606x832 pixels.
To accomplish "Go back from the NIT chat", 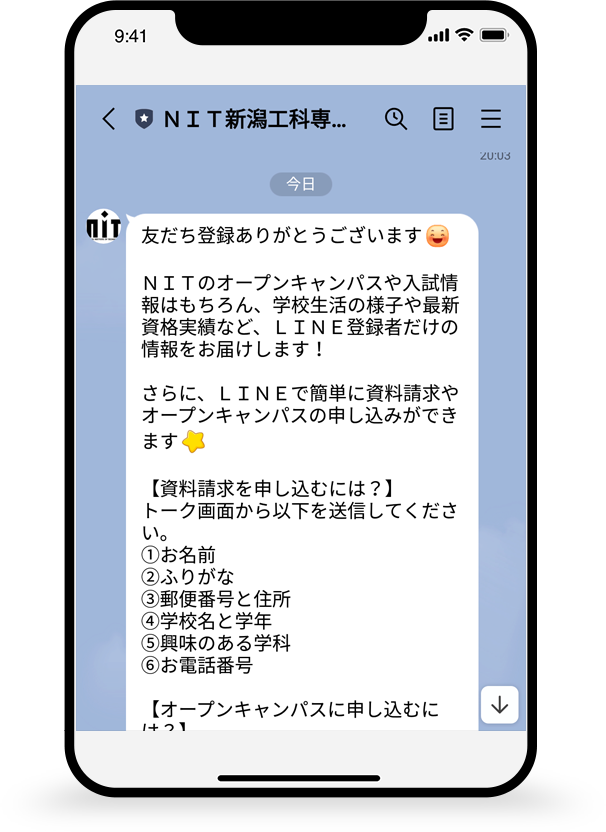I will pos(108,119).
